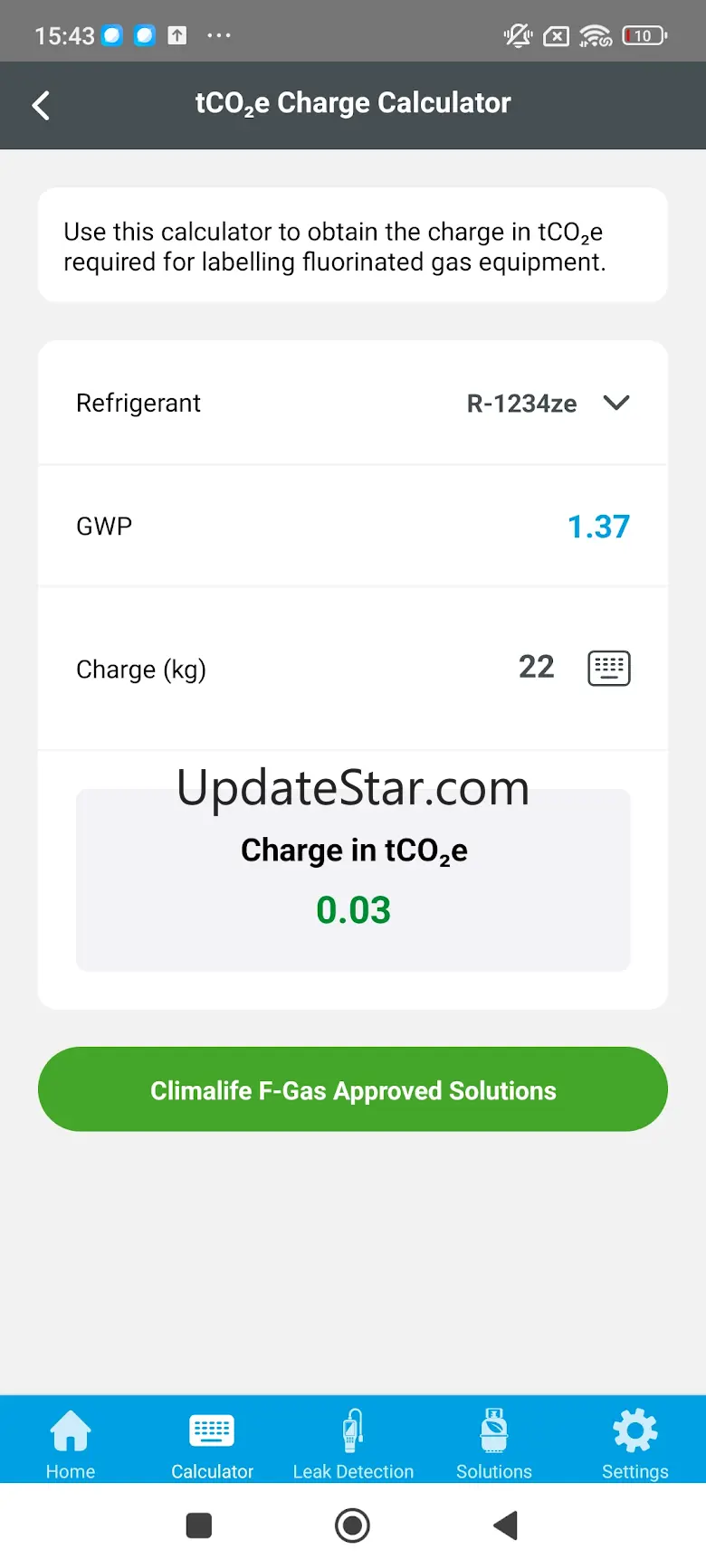Viewport: 706px width, 1568px height.
Task: Open the keypad icon beside the charge value
Action: (609, 669)
